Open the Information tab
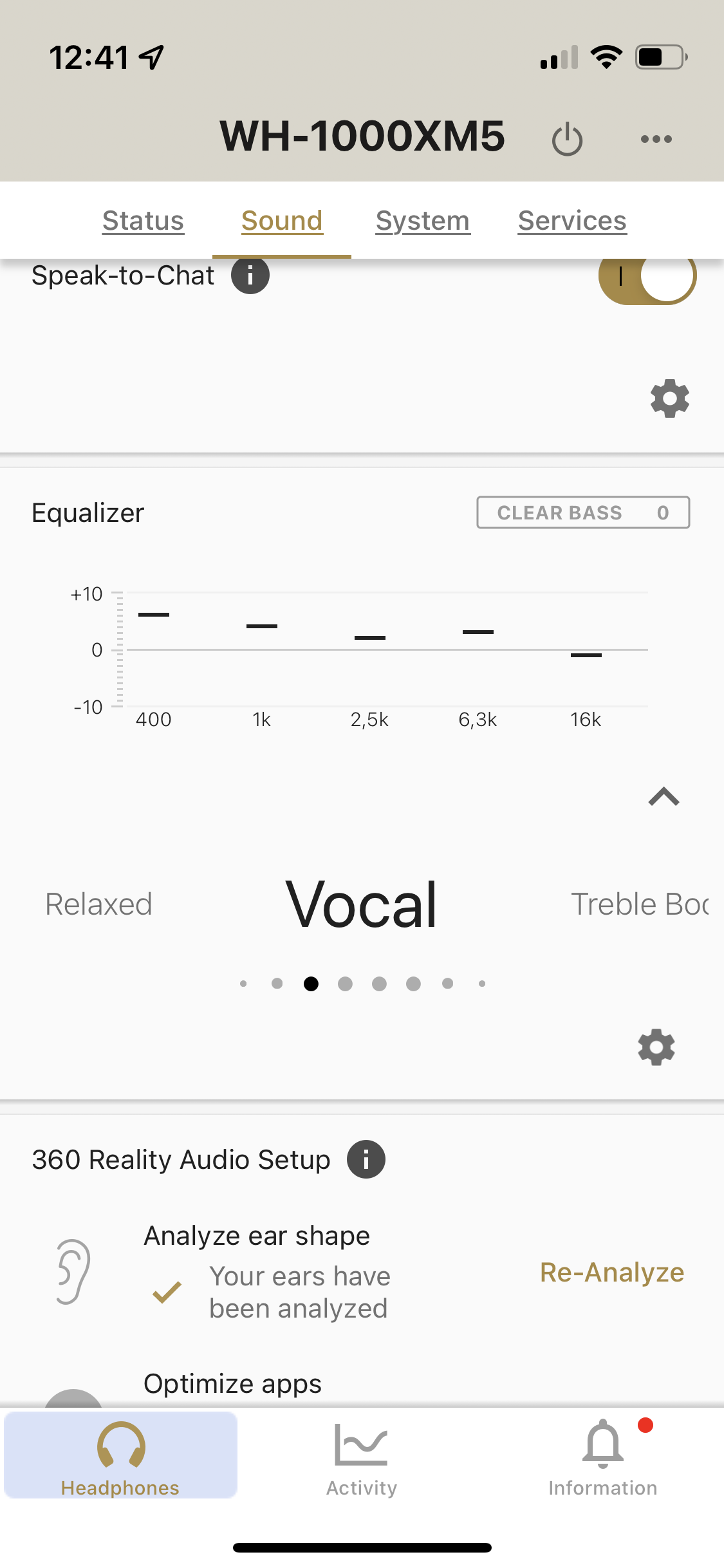The width and height of the screenshot is (724, 1568). point(603,1459)
